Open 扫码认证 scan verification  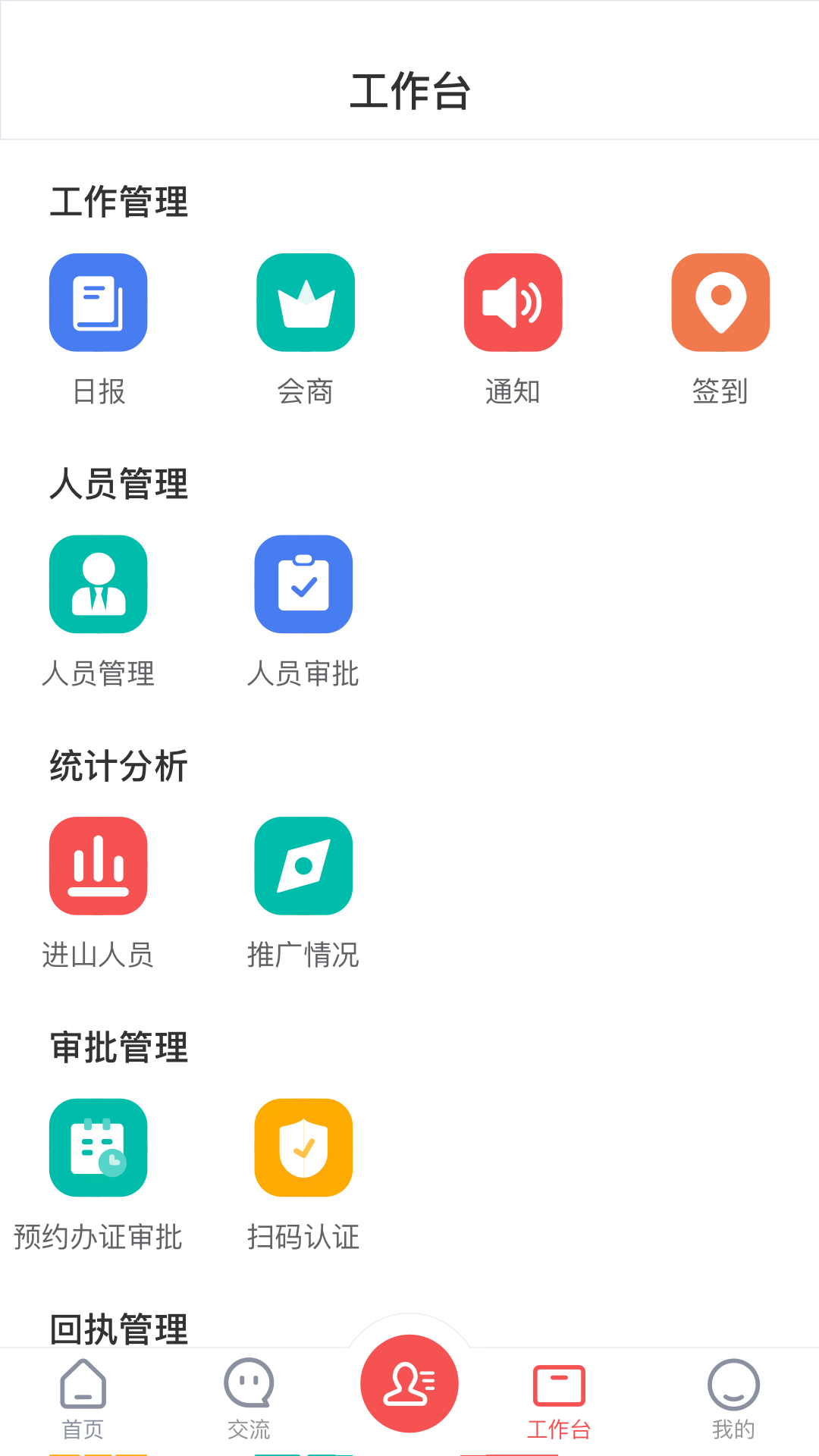tap(303, 1147)
